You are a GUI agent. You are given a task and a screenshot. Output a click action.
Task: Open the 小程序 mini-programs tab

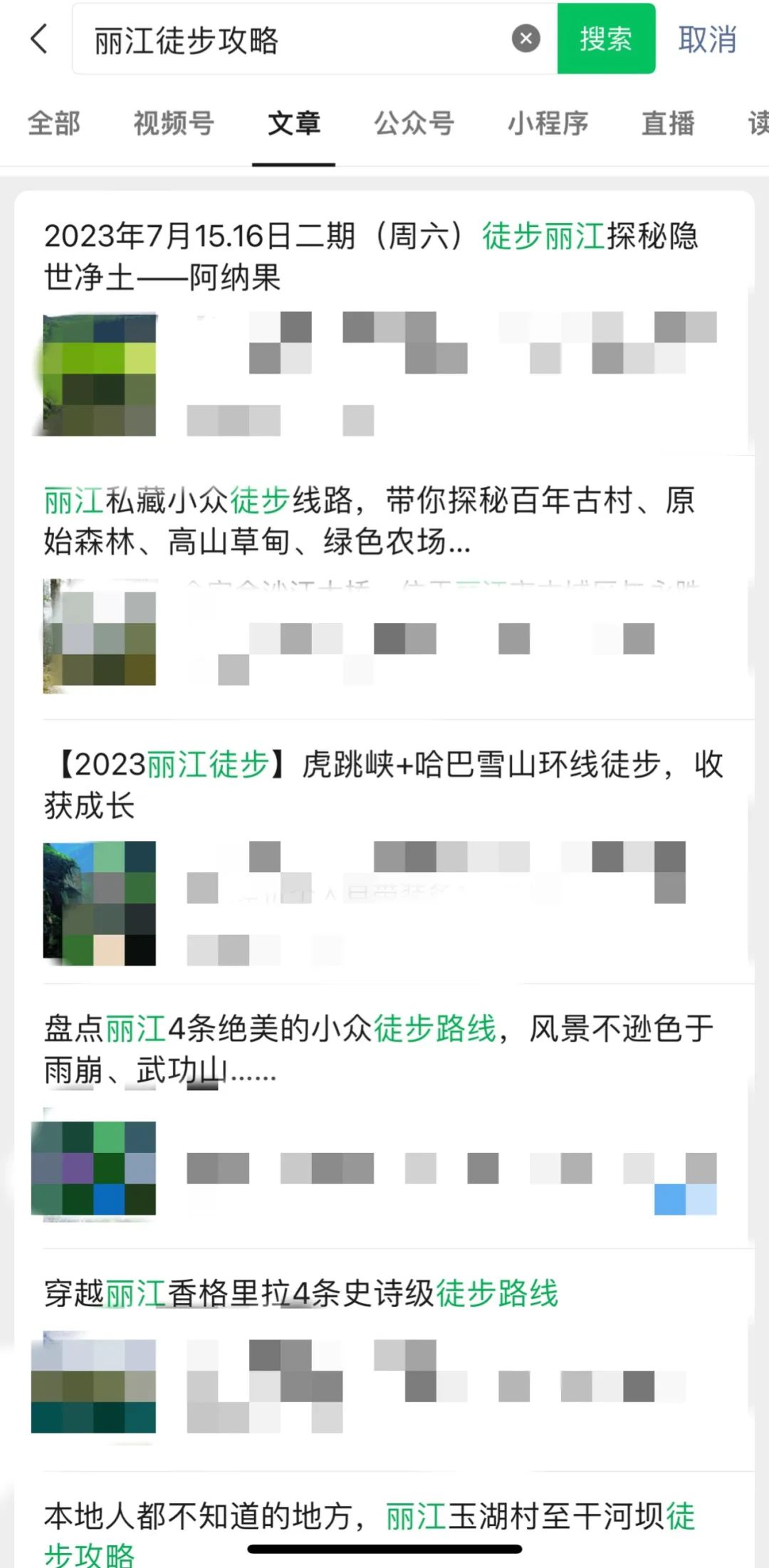point(548,123)
